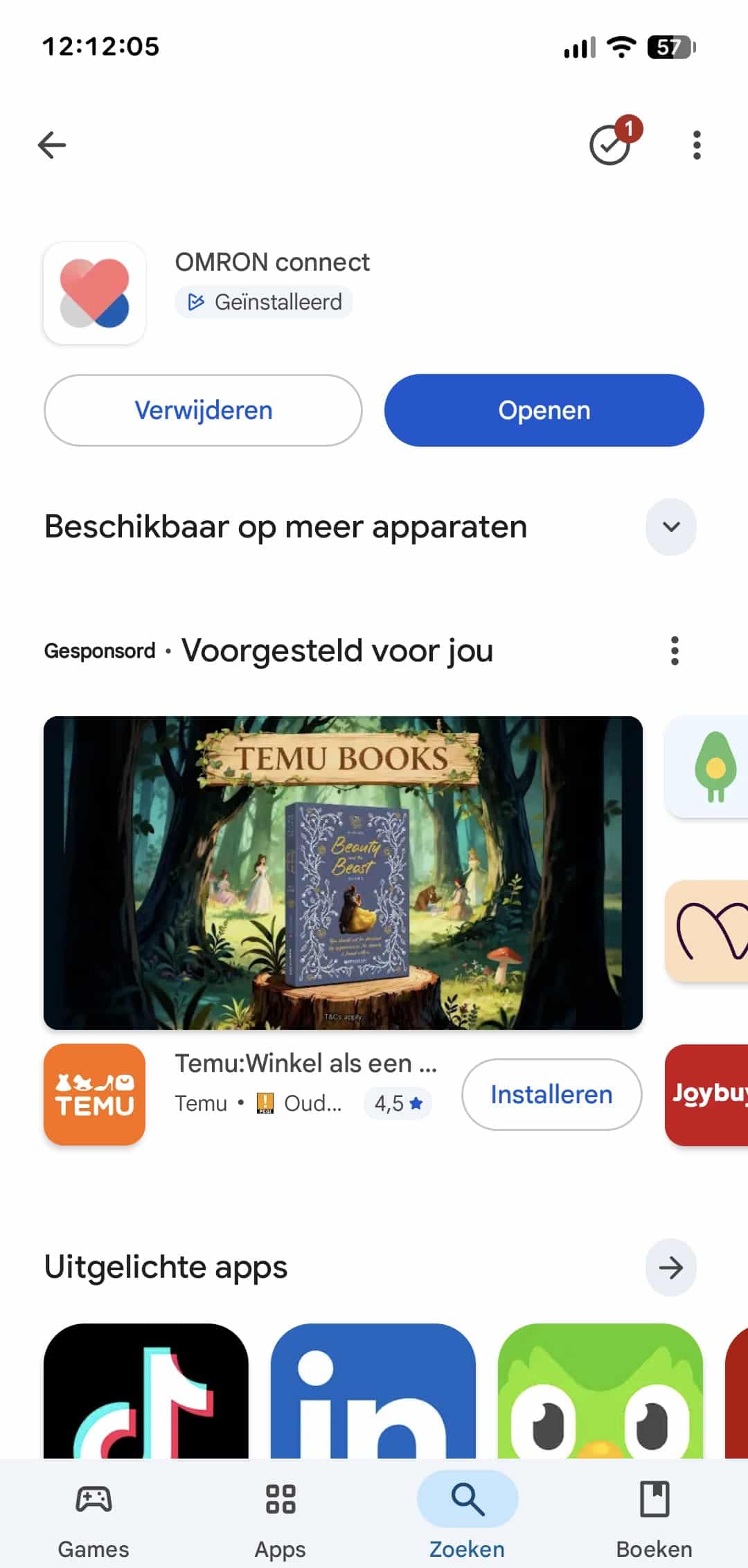Open the TikTok featured app
Image resolution: width=748 pixels, height=1568 pixels.
click(145, 1391)
